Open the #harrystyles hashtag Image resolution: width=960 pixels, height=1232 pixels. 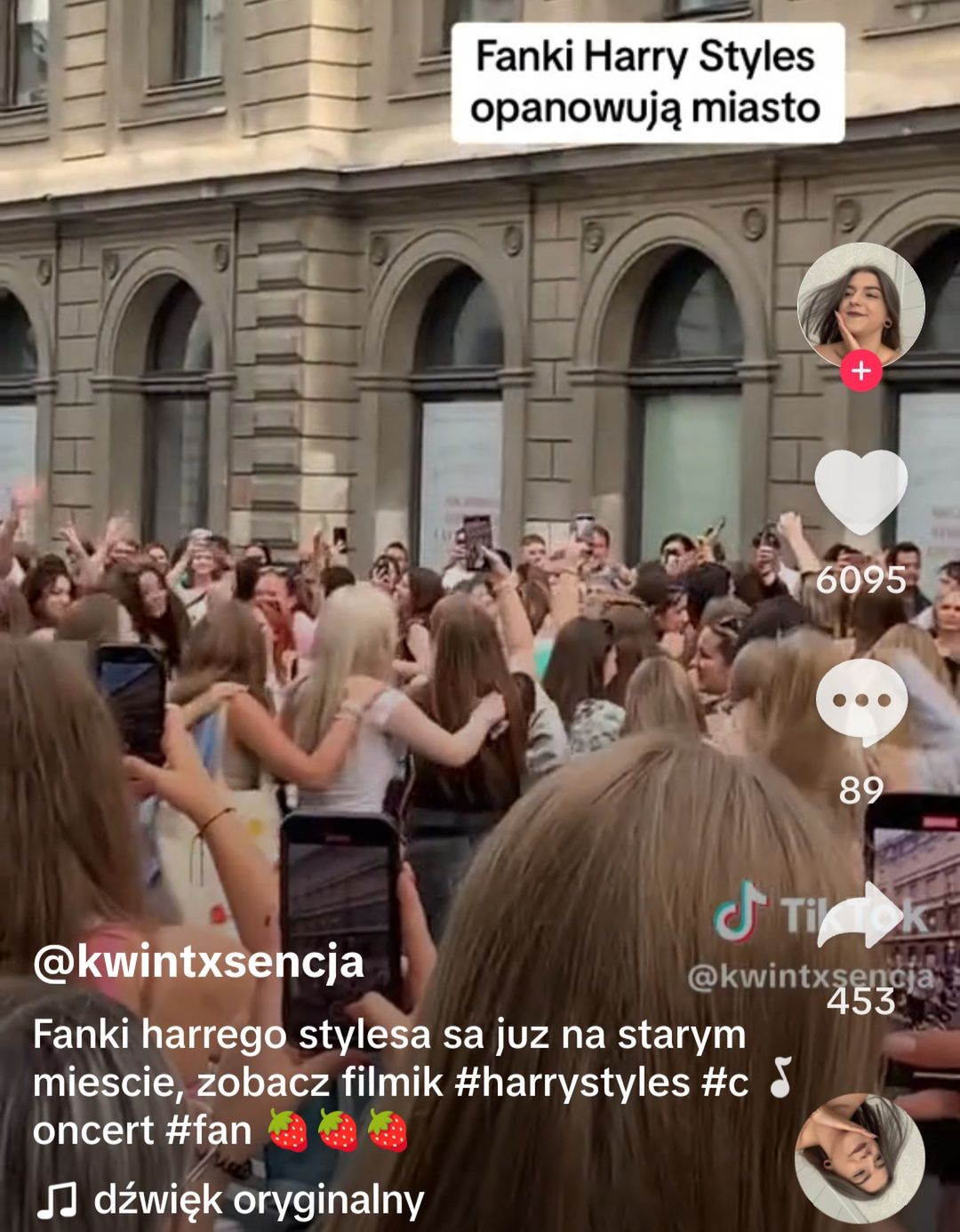click(x=572, y=1083)
